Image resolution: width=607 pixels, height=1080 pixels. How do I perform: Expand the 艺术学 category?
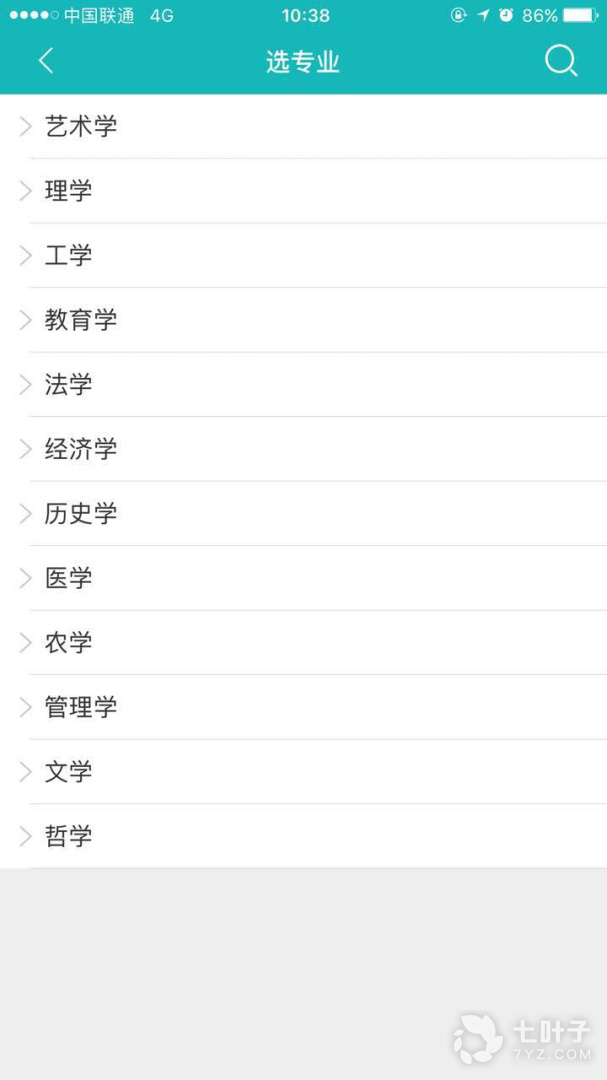pyautogui.click(x=80, y=126)
